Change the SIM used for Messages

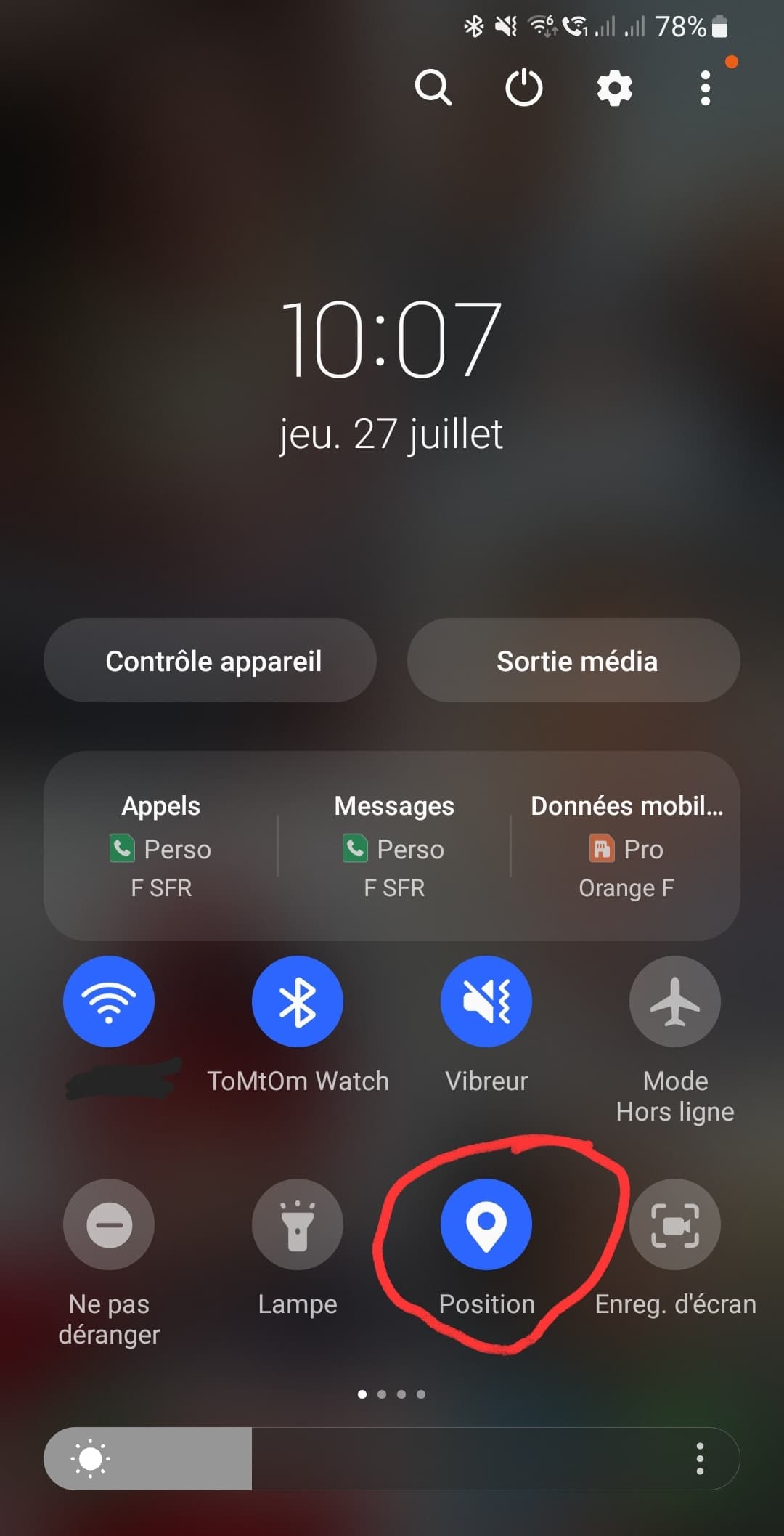(394, 846)
